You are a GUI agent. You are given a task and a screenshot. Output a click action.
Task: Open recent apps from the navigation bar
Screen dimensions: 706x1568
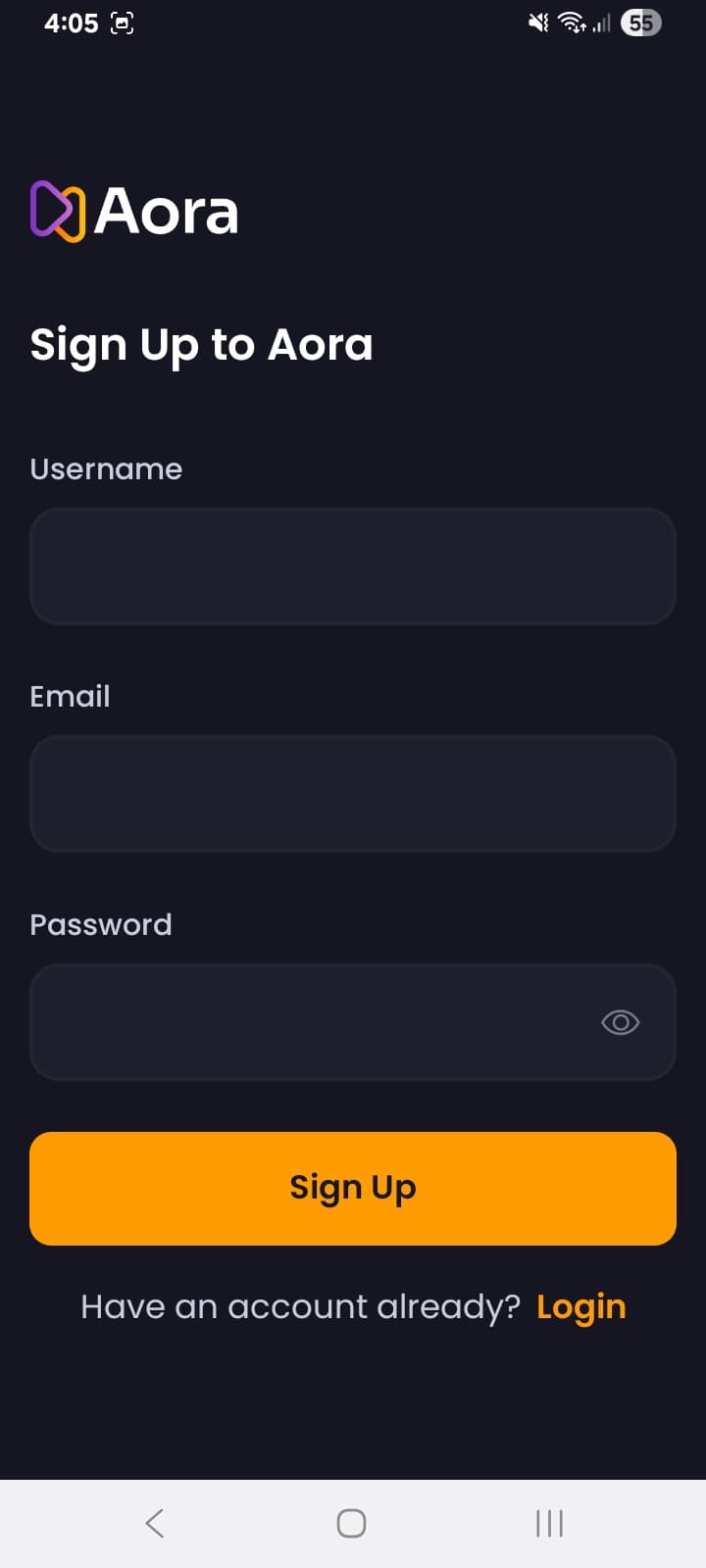pos(549,1523)
